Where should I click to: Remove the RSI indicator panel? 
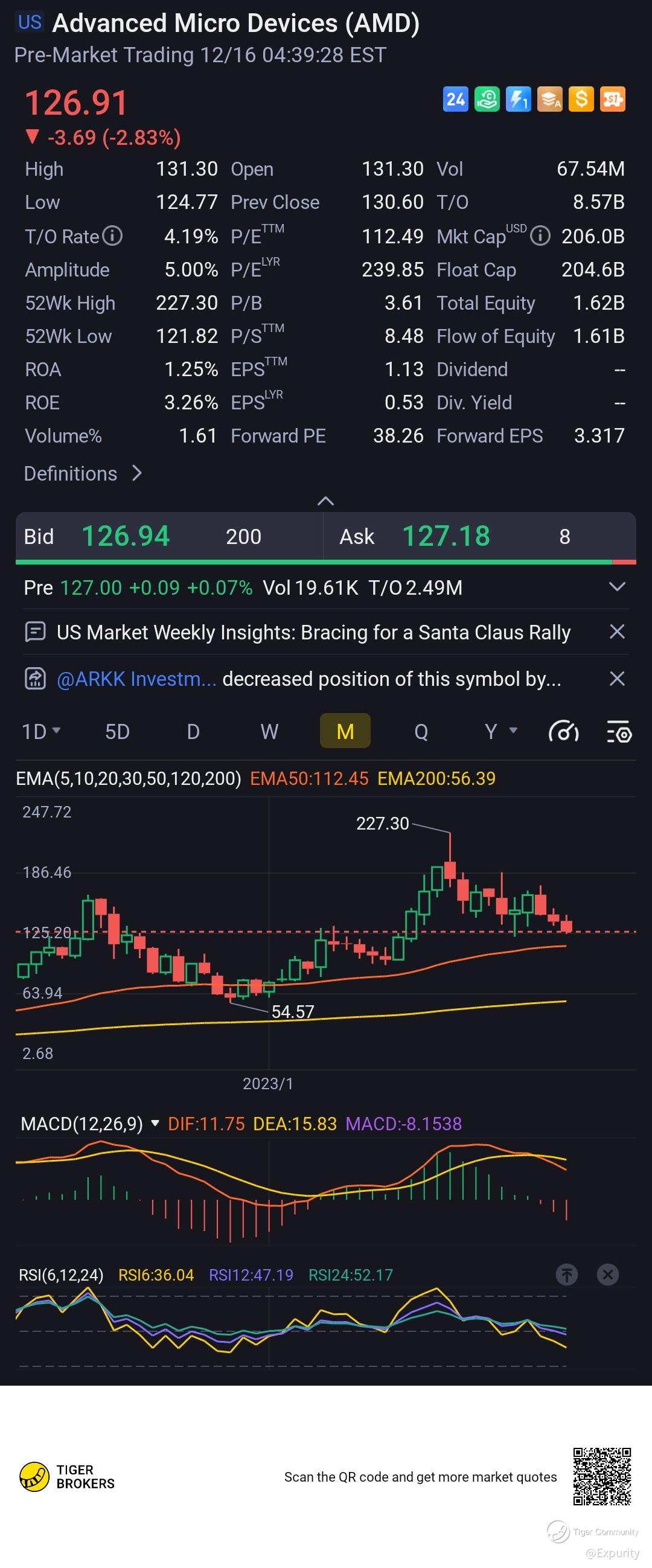coord(607,1274)
